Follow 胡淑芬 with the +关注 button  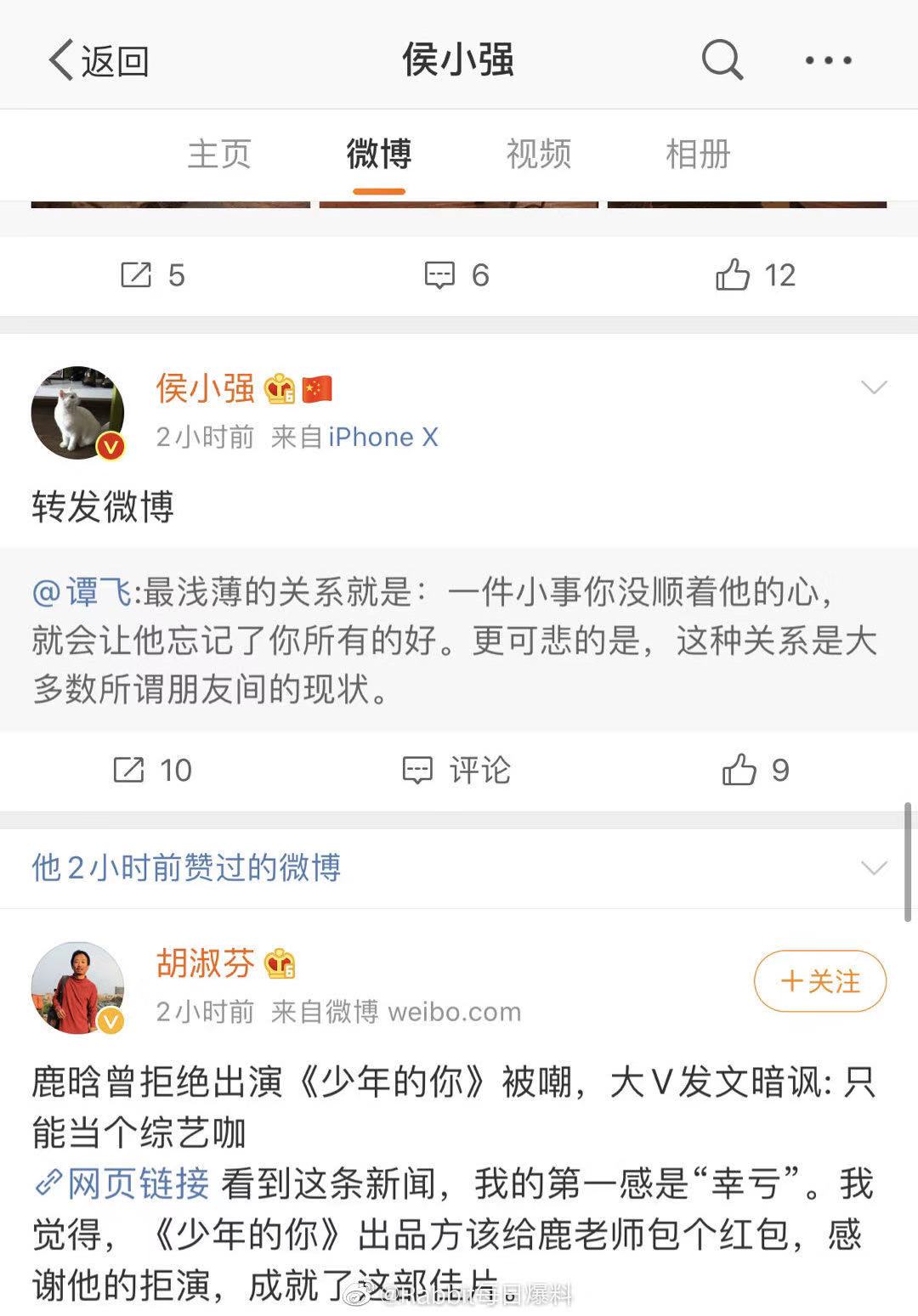pos(819,981)
